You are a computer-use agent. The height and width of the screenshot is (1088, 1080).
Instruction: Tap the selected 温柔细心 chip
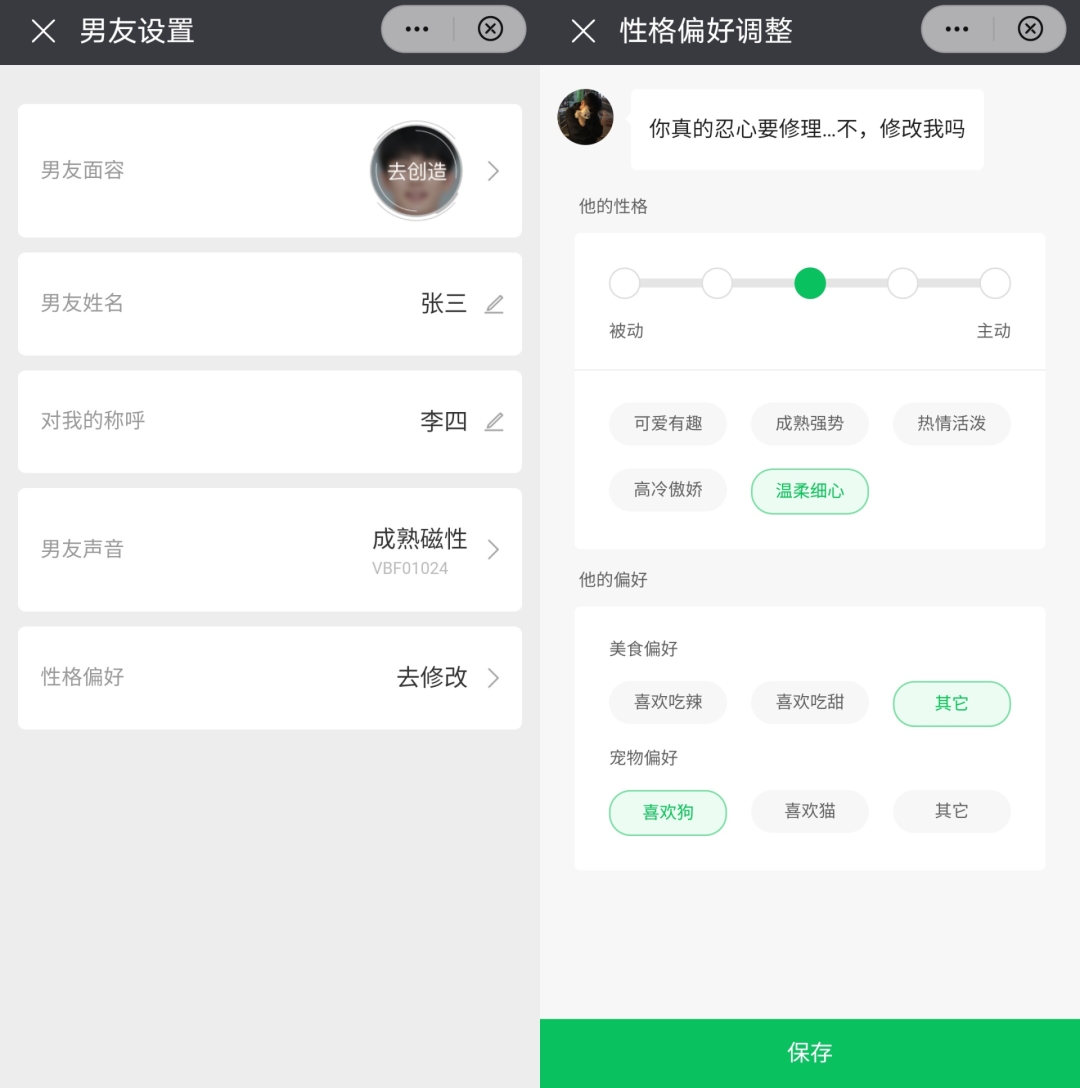(x=809, y=492)
